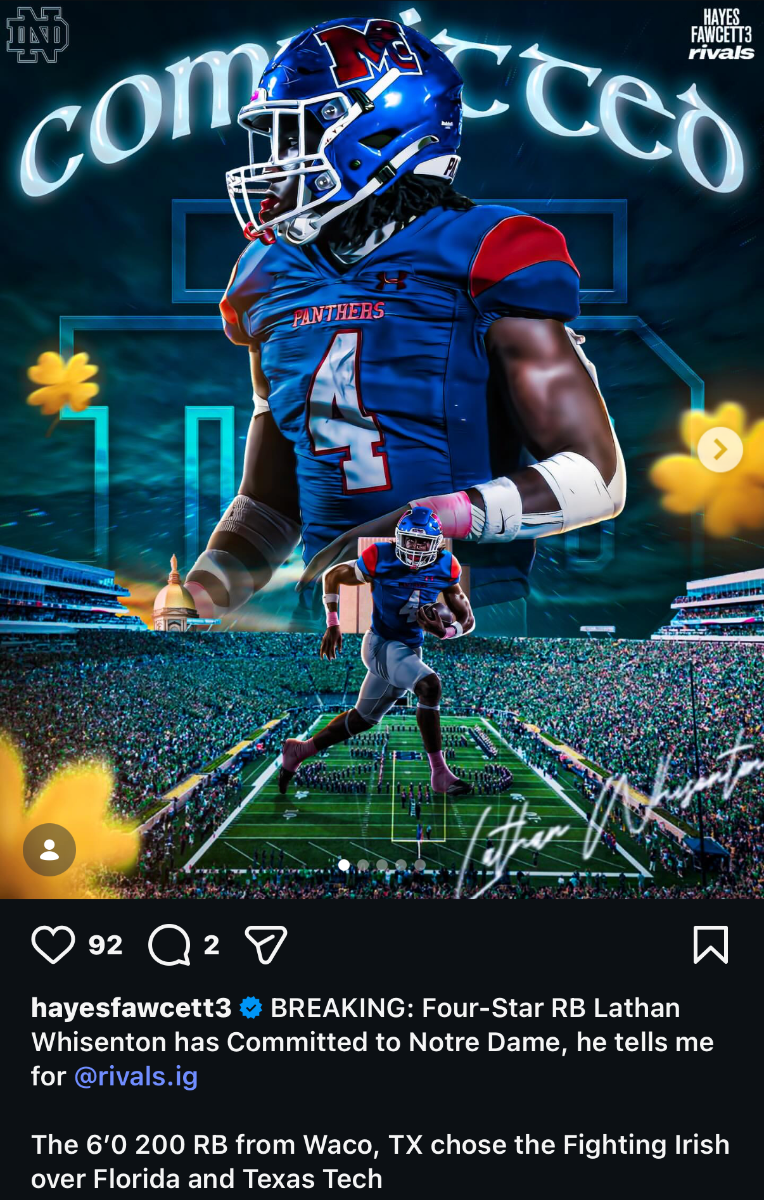The image size is (764, 1200).
Task: Go to the next carousel image
Action: click(x=720, y=450)
